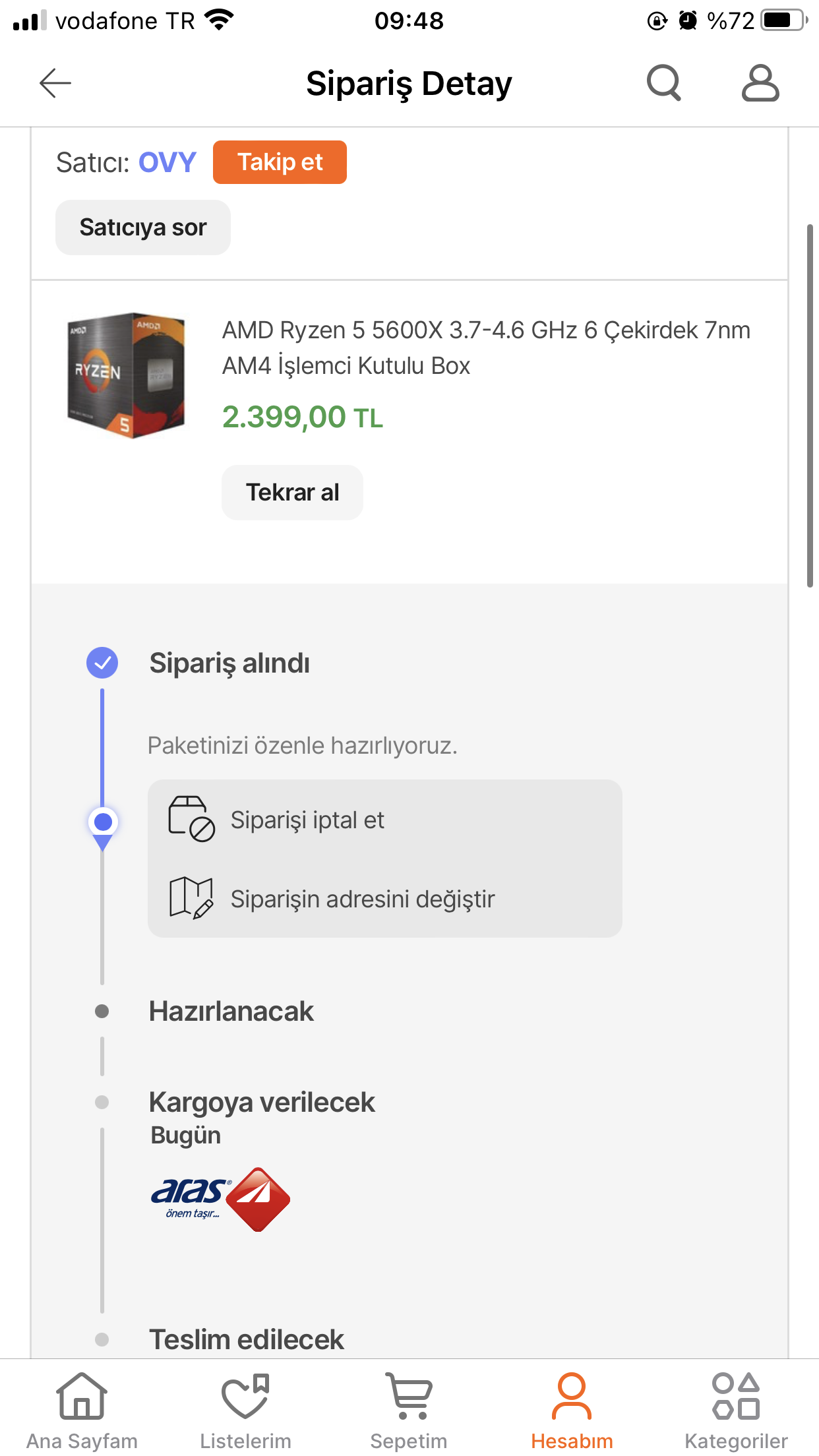Open the profile icon in the header

coord(760,83)
